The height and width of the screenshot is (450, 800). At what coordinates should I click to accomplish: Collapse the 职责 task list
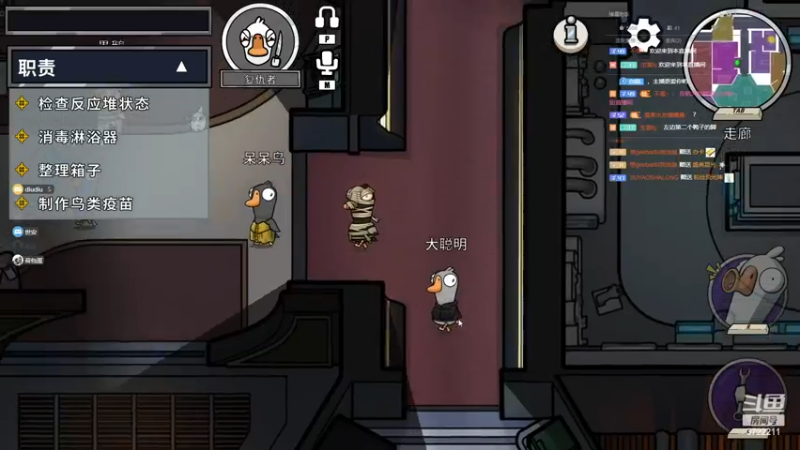[181, 67]
